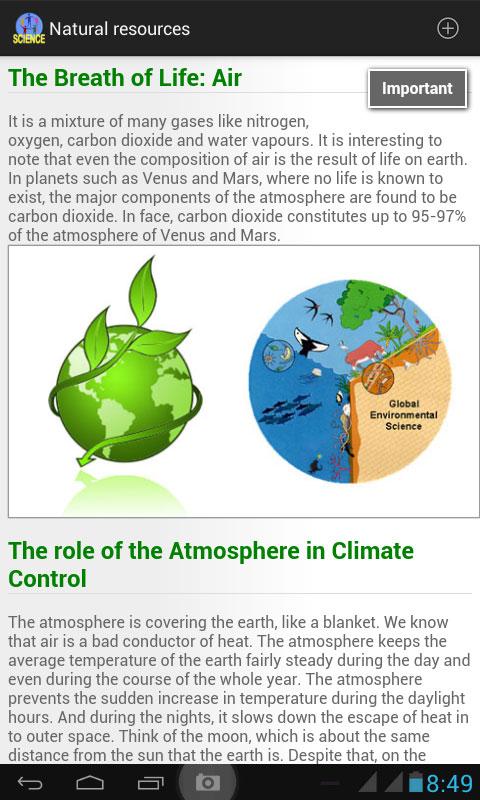Go to the home screen
480x800 pixels.
click(90, 783)
